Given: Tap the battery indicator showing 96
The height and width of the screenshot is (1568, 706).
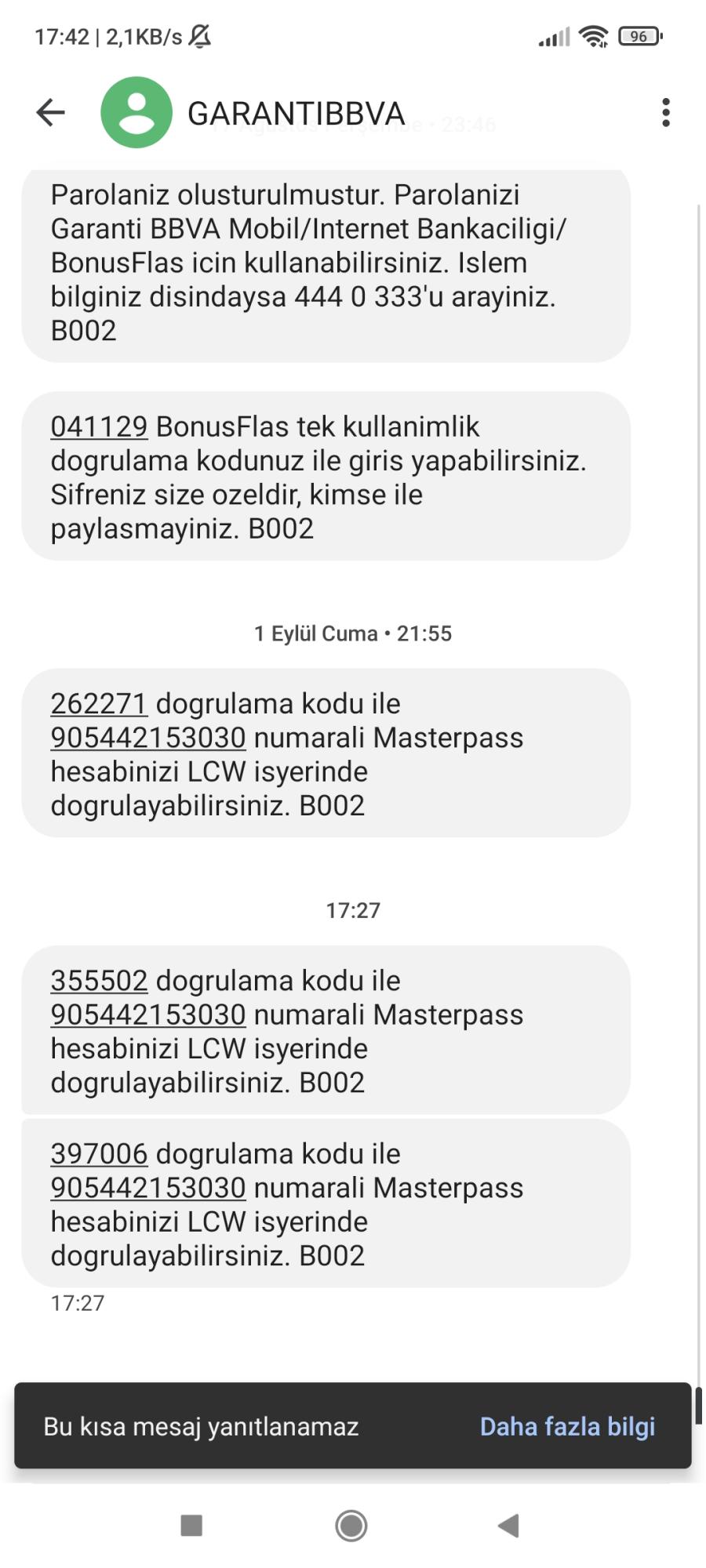Looking at the screenshot, I should [637, 35].
